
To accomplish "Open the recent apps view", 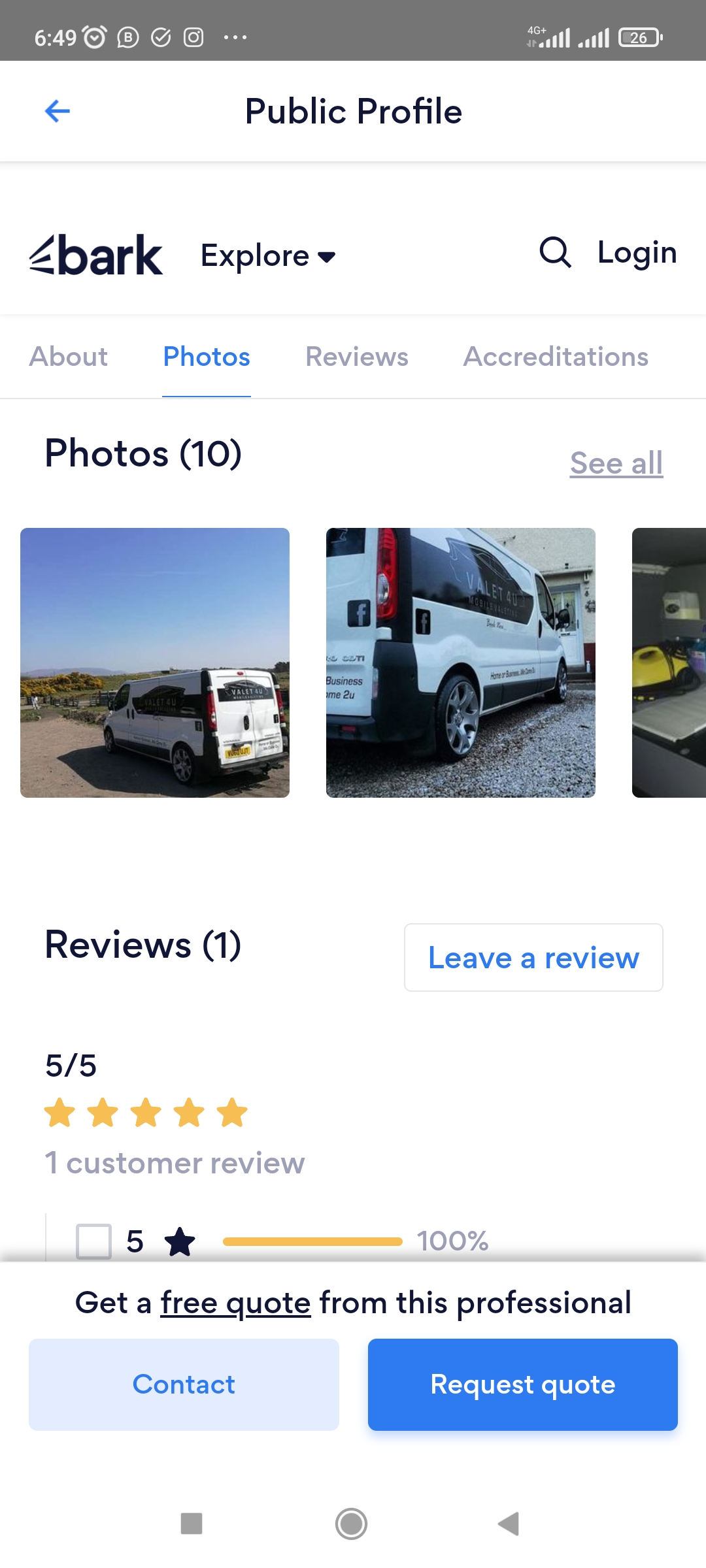I will (192, 1524).
